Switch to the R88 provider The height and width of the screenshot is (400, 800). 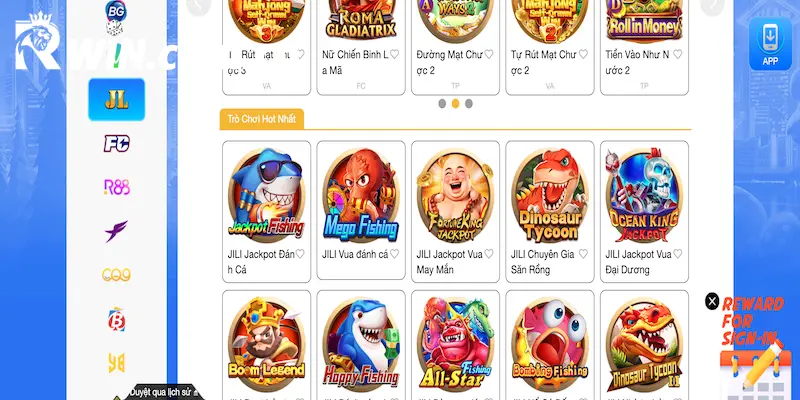[117, 187]
